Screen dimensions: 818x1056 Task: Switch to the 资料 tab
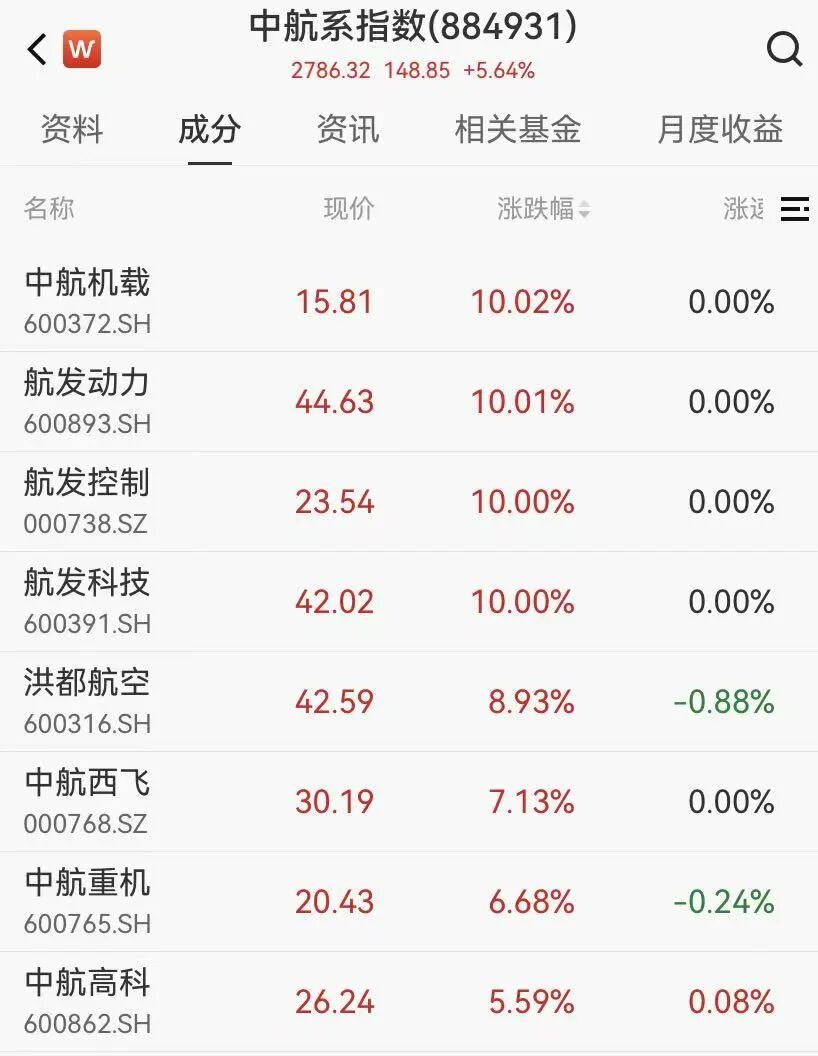pyautogui.click(x=72, y=130)
